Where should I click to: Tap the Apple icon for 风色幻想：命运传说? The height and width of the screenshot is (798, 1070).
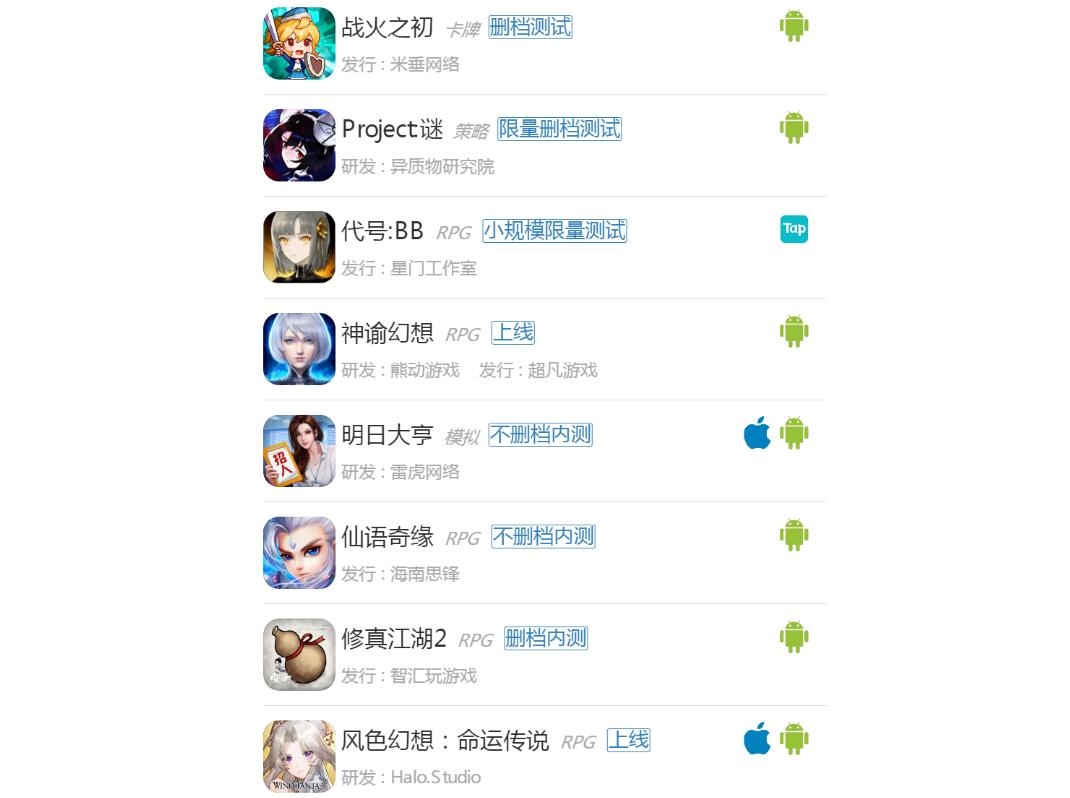[x=757, y=740]
